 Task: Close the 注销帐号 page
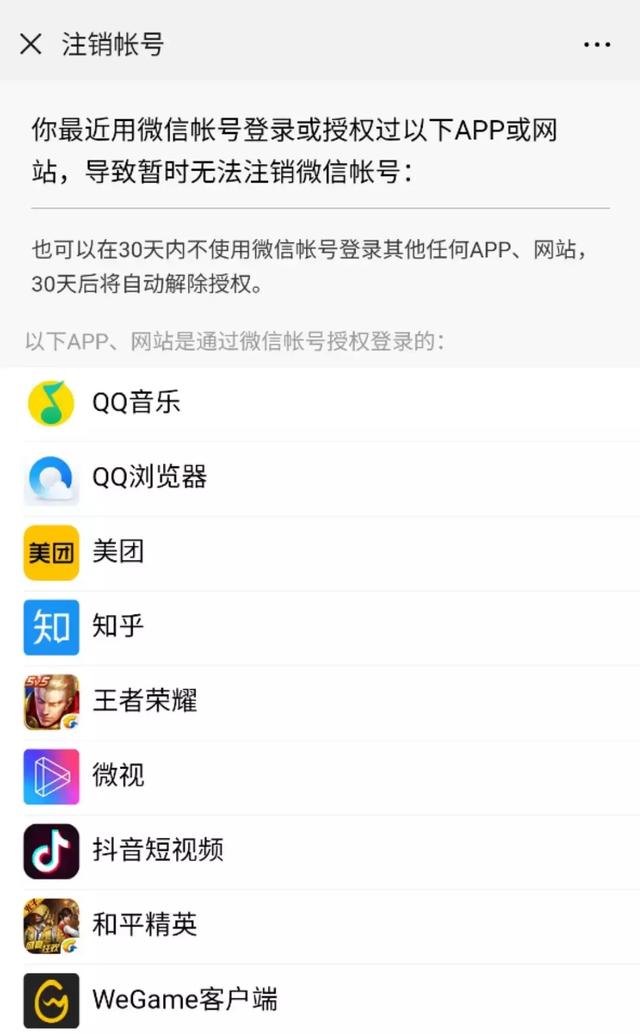pyautogui.click(x=31, y=44)
